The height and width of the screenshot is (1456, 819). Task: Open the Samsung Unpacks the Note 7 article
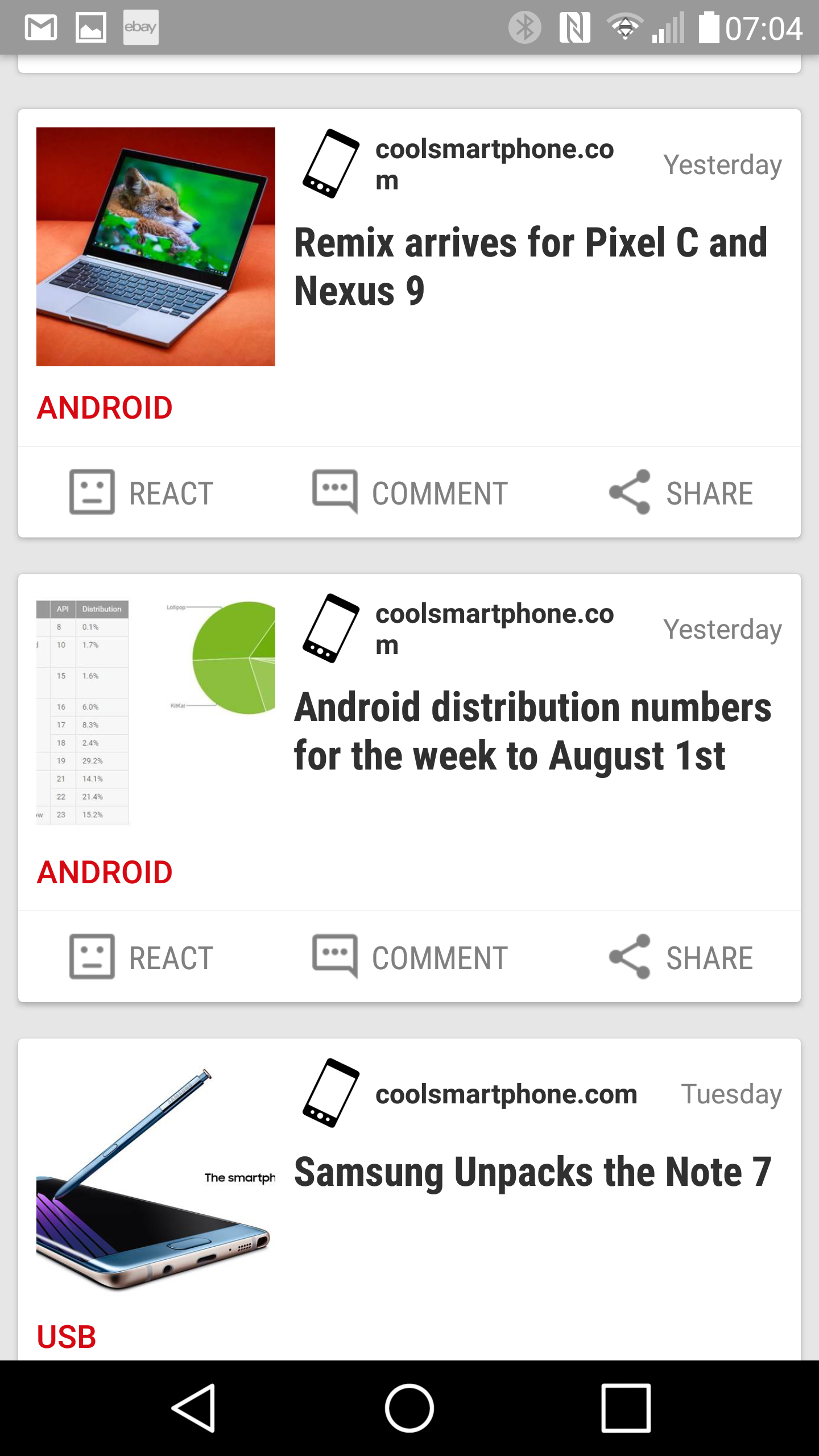tap(532, 1172)
